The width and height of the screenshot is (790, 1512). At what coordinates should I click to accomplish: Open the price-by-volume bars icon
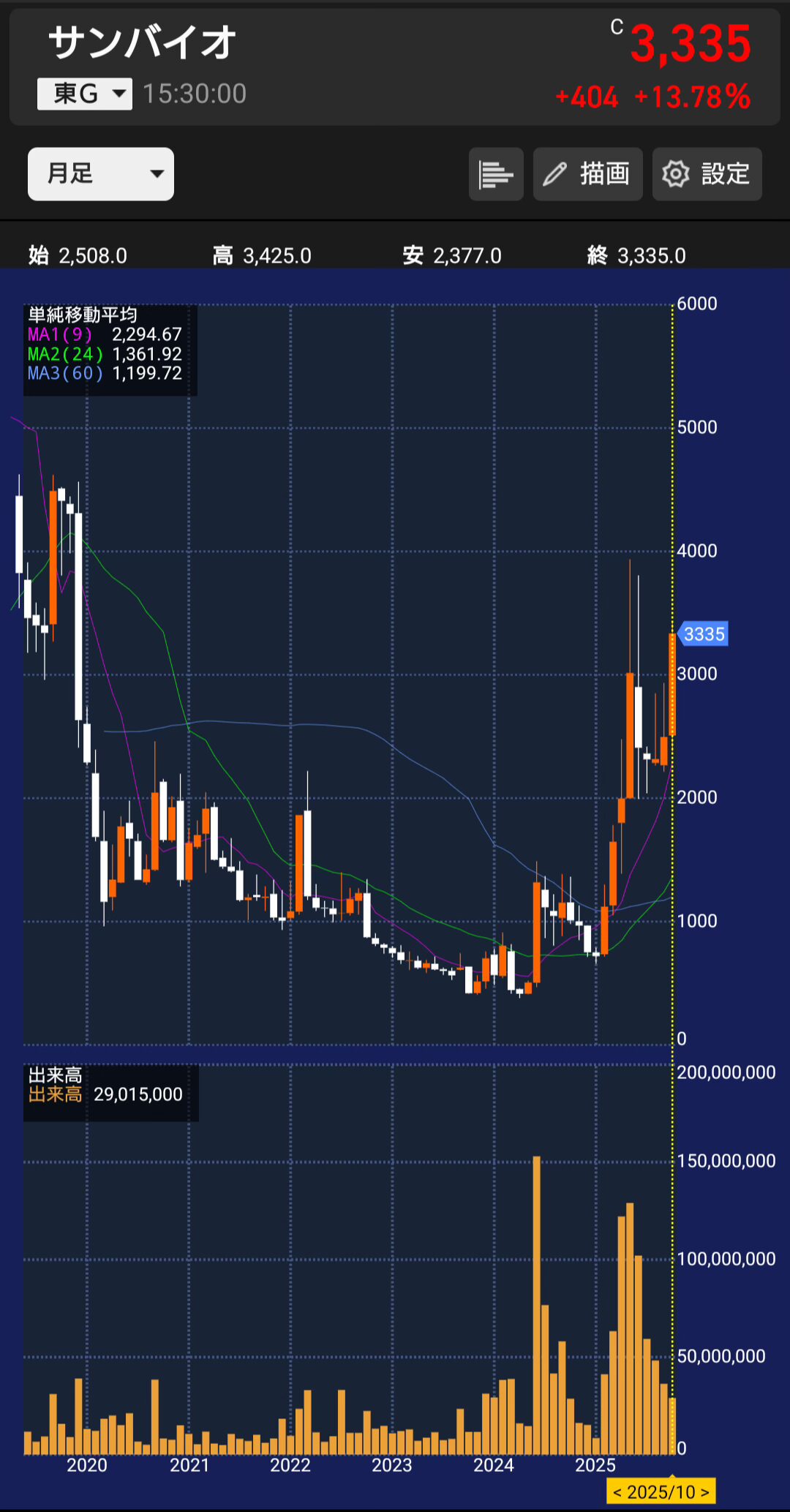pos(496,174)
